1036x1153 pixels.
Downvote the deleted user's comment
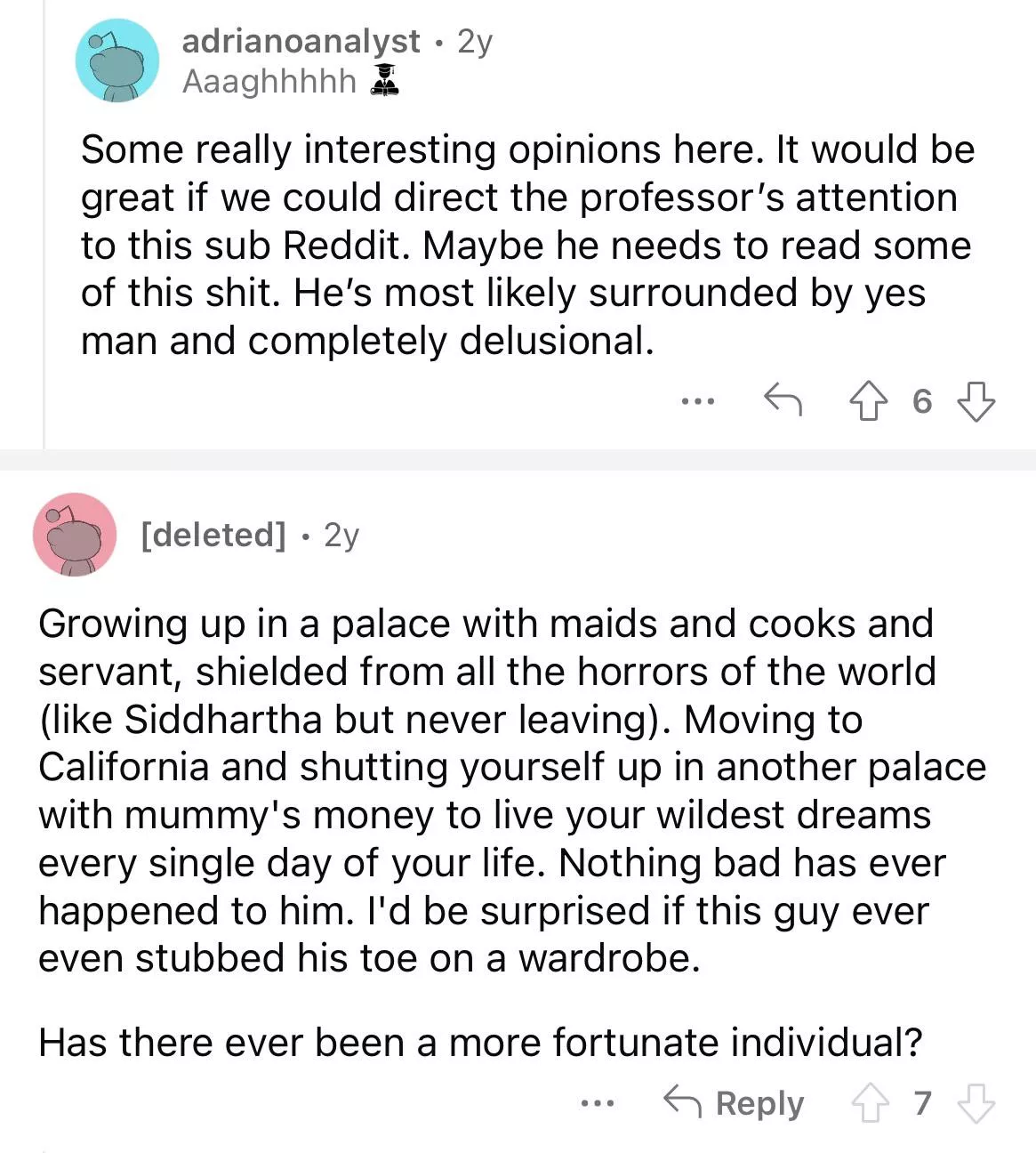[x=976, y=1103]
